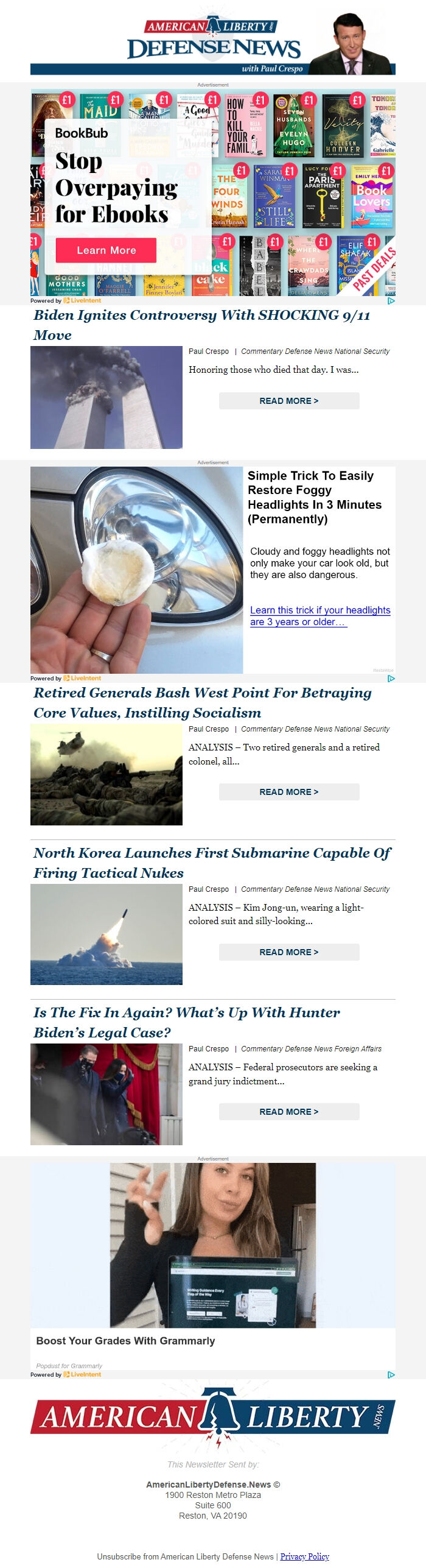Unsubscribe from American Liberty Defense News
Image resolution: width=426 pixels, height=1568 pixels.
(185, 1556)
